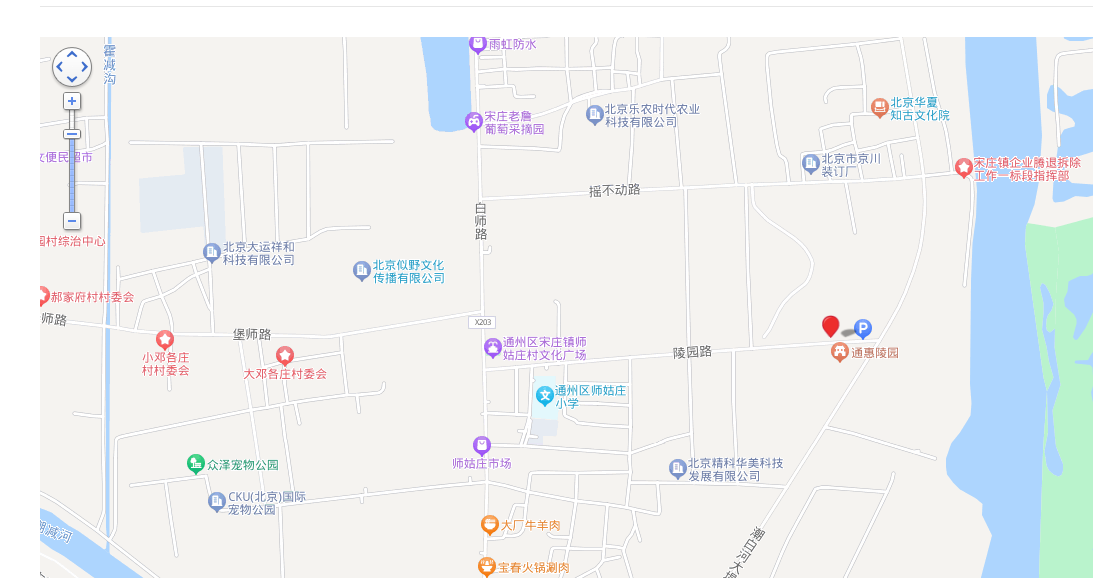Open the 师姑庄市场 marker
This screenshot has height=578, width=1093.
(482, 445)
